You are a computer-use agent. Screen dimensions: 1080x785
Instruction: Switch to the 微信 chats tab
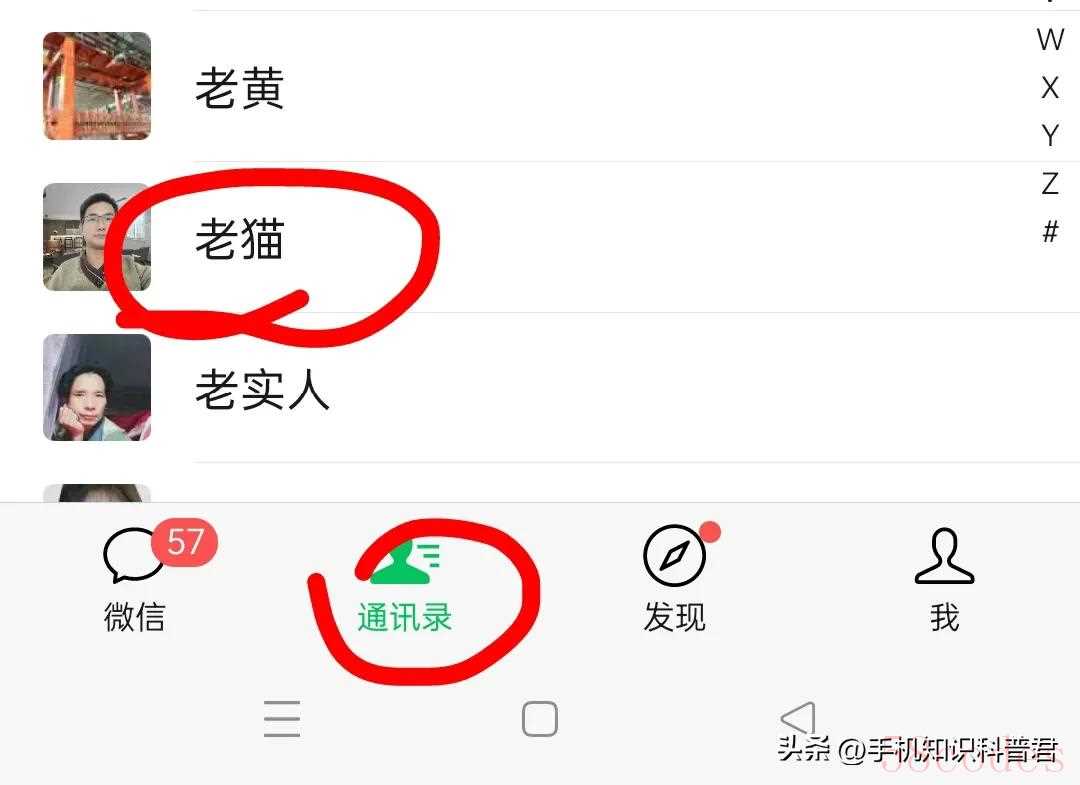tap(135, 580)
